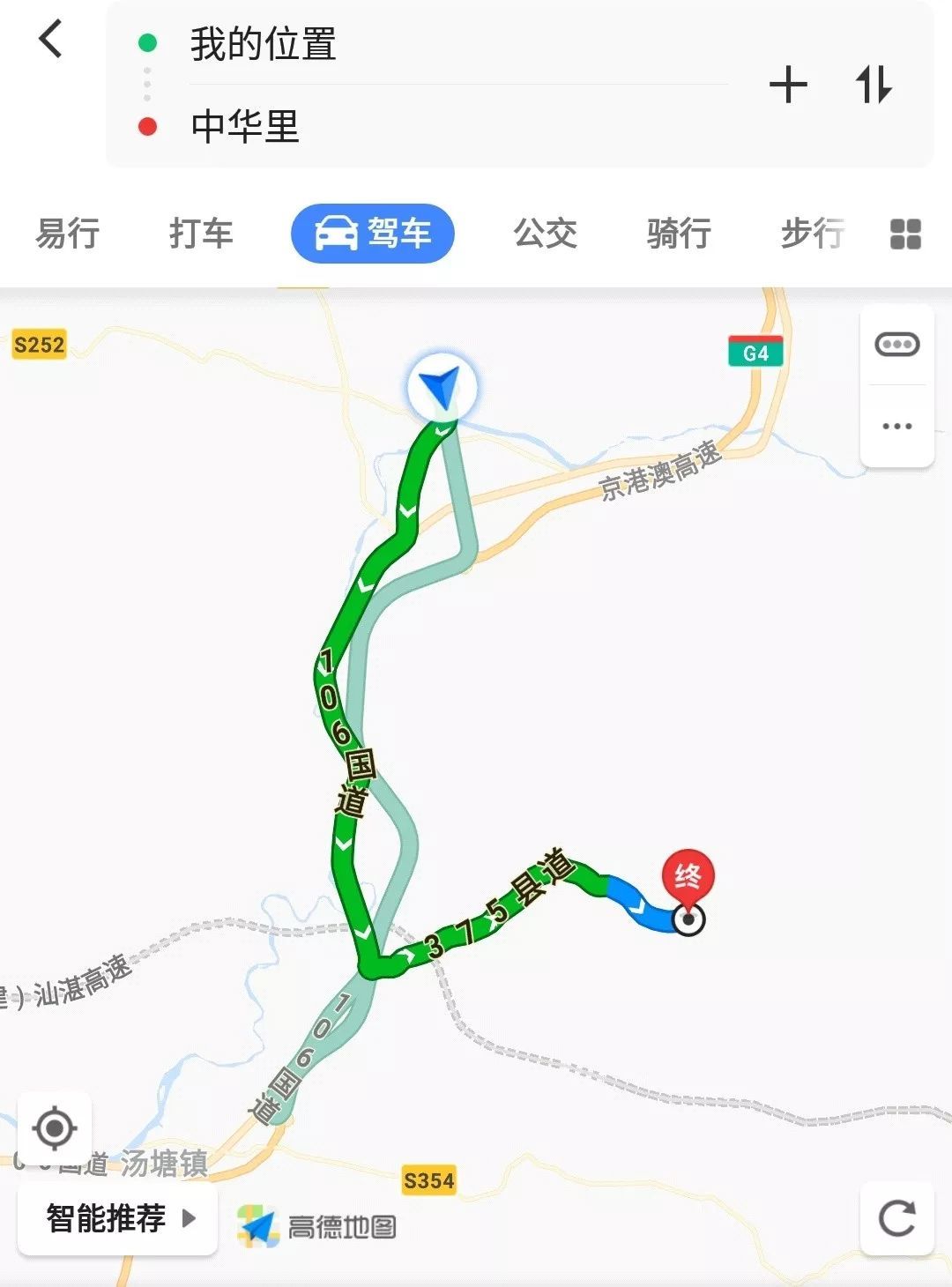Choose the 骑行 cycling tab
The height and width of the screenshot is (1287, 952).
679,234
